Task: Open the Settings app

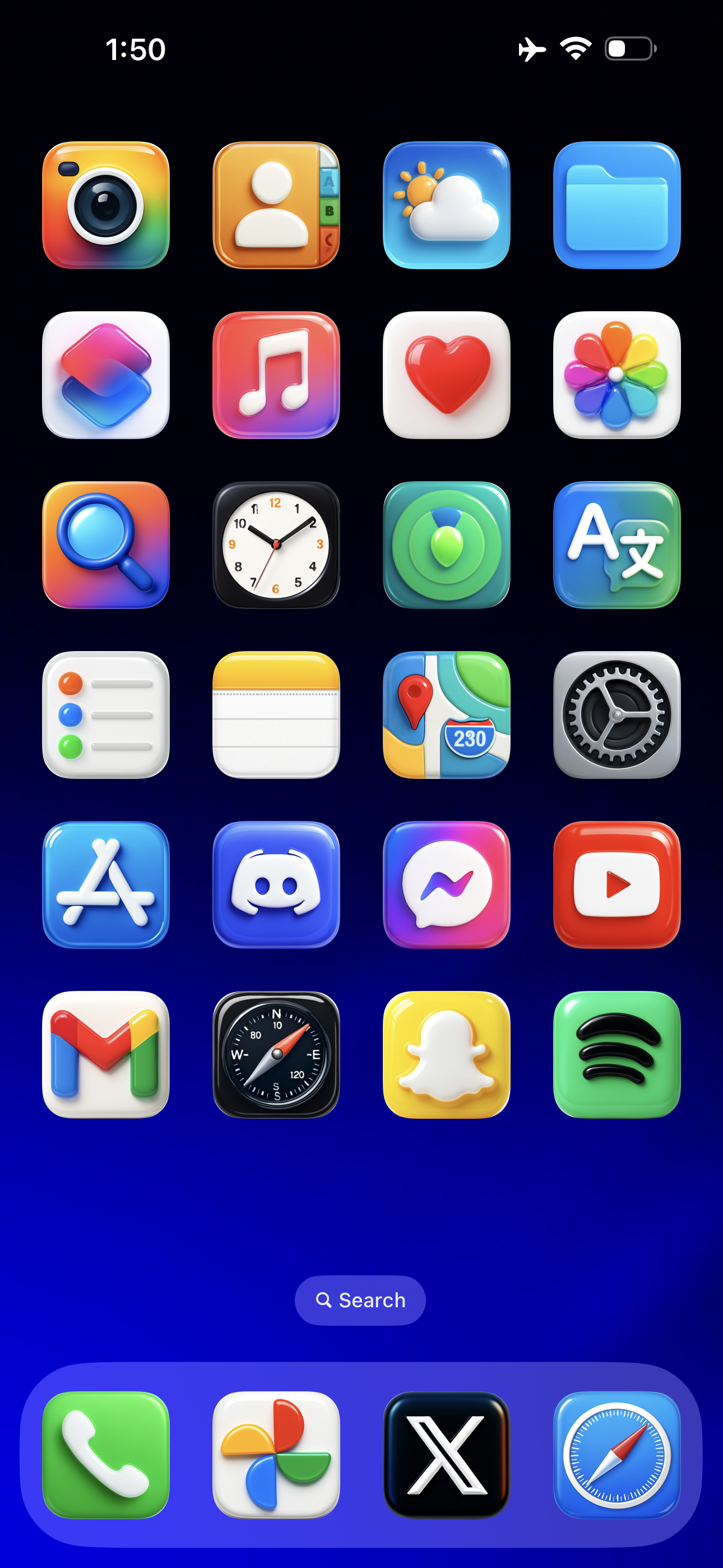Action: tap(617, 714)
